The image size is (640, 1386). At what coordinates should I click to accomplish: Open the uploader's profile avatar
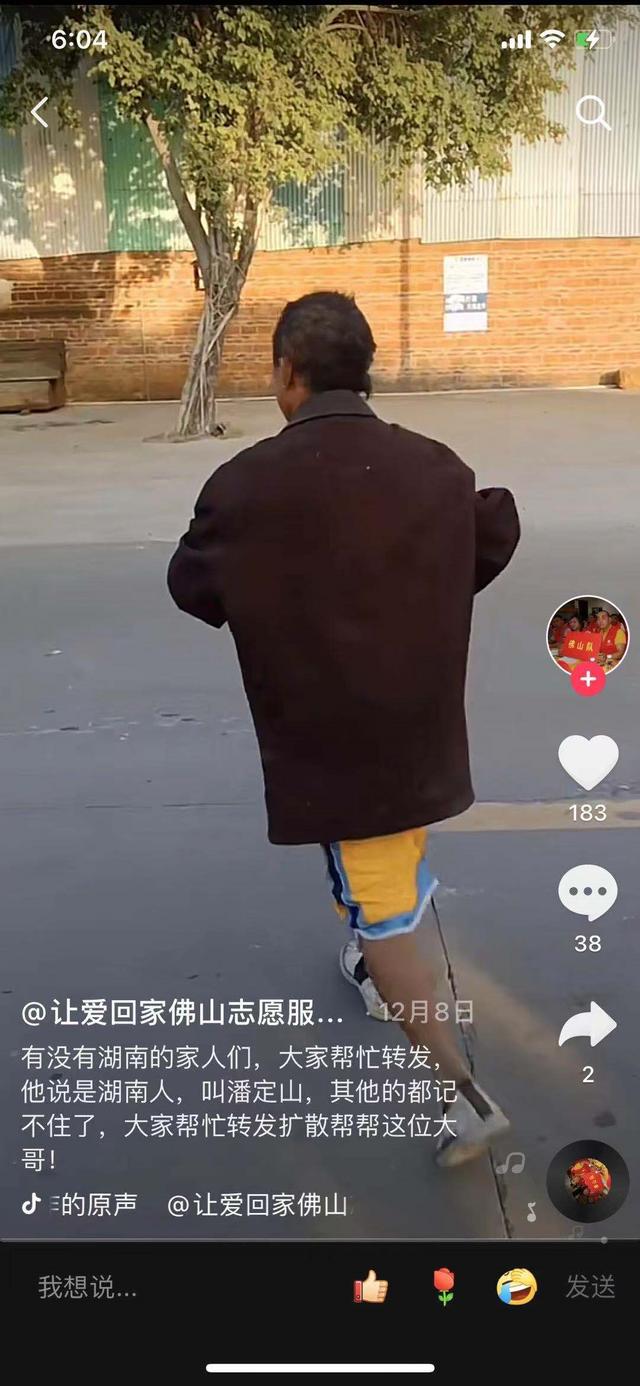[587, 634]
